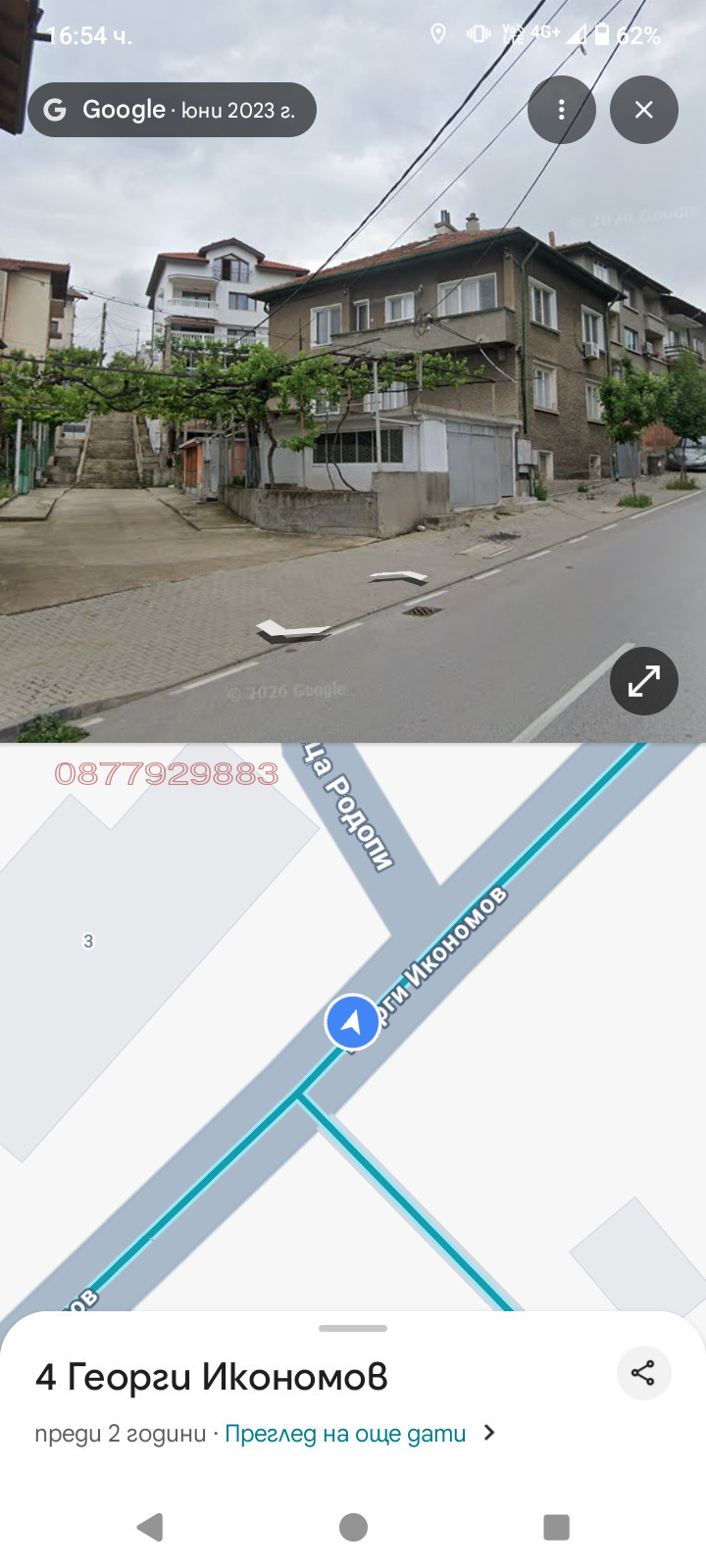Screen dimensions: 706x1568
Task: Tap building number 3 on the map
Action: coord(89,942)
